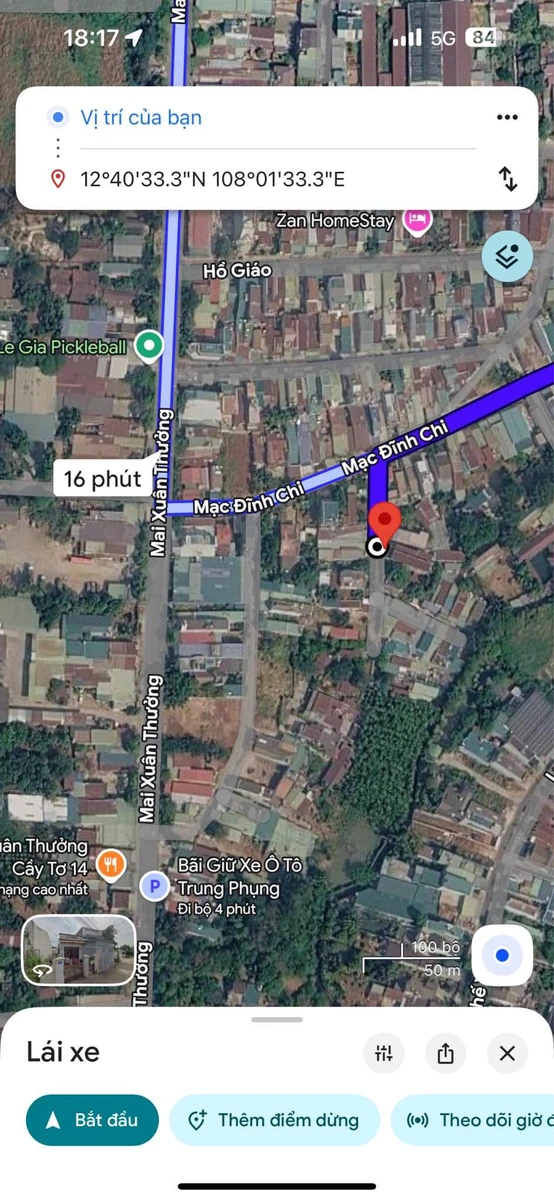This screenshot has width=554, height=1200.
Task: Close the driving directions panel
Action: (507, 1053)
